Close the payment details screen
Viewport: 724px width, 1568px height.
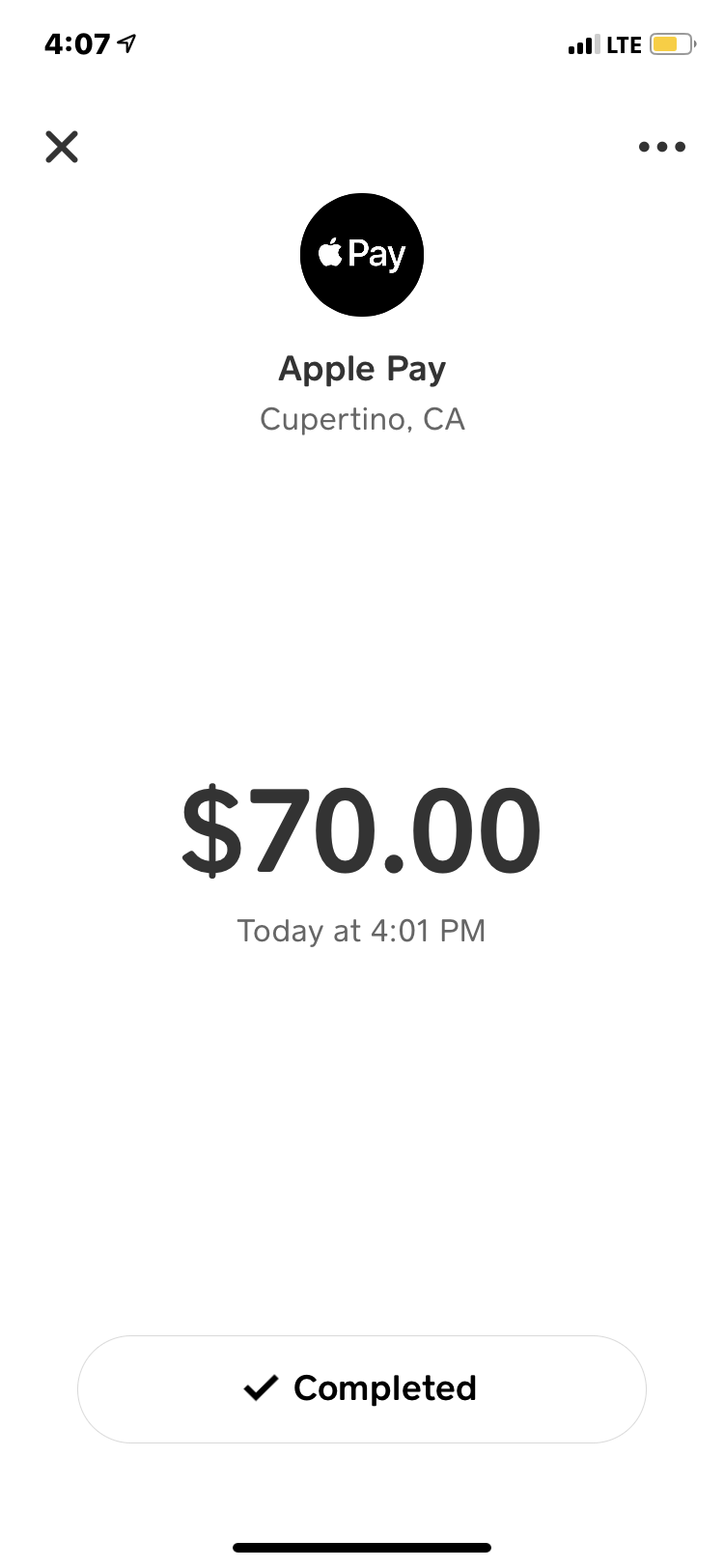coord(62,147)
